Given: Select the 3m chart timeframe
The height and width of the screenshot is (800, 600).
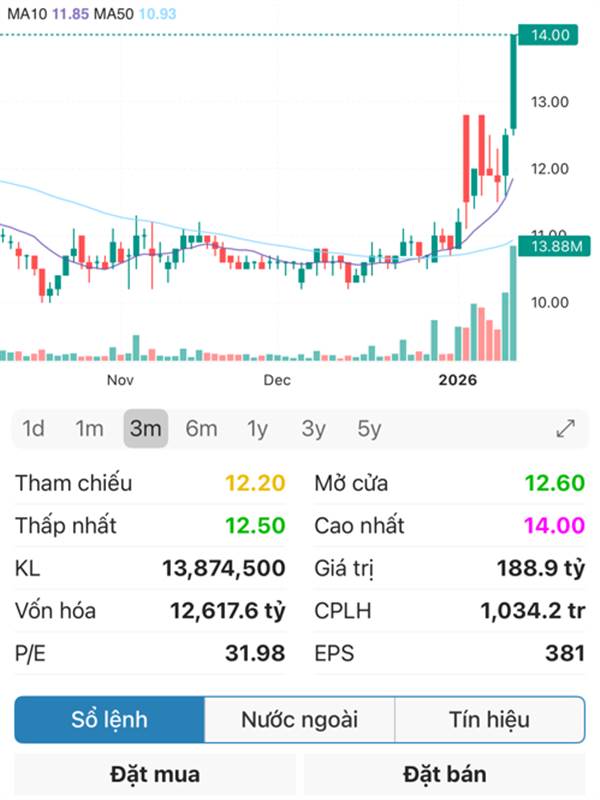Looking at the screenshot, I should point(145,429).
